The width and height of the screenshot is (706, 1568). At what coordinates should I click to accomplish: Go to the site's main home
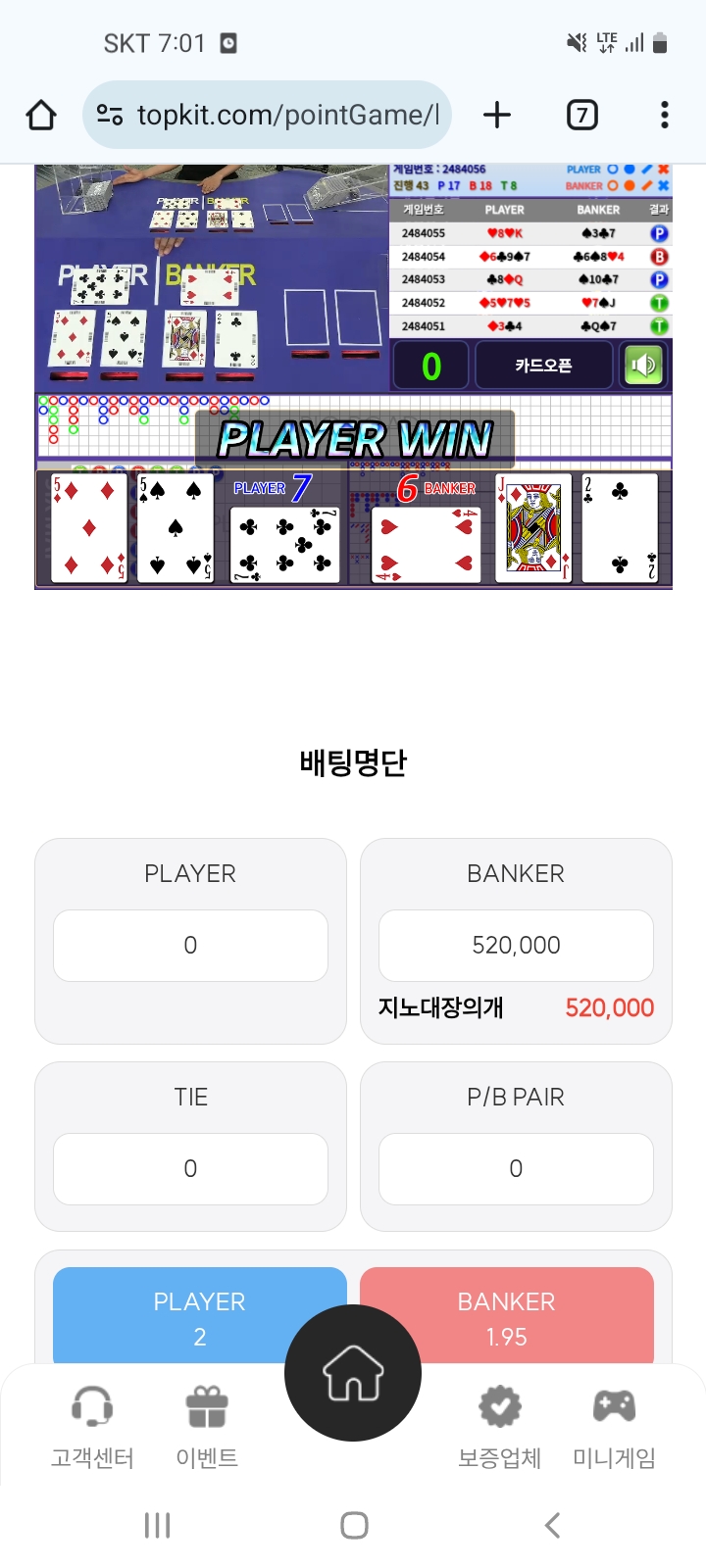pos(353,1373)
